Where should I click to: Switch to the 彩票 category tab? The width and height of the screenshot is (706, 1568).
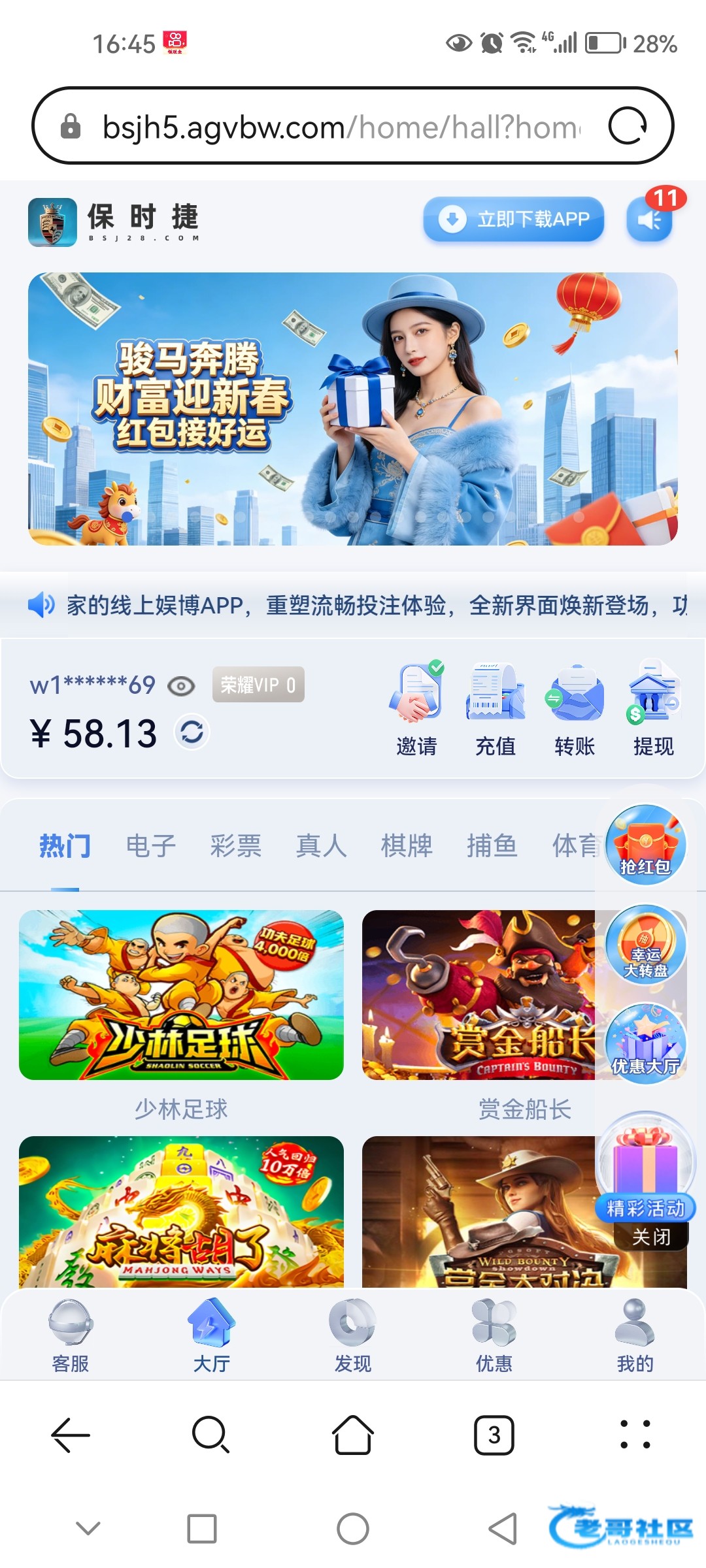pyautogui.click(x=235, y=846)
